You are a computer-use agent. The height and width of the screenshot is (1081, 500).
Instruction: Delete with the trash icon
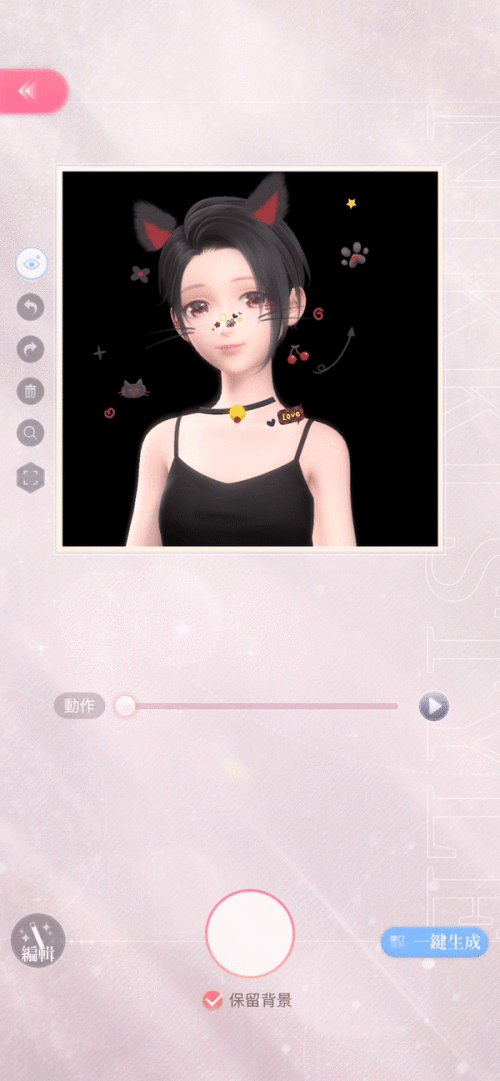coord(30,392)
